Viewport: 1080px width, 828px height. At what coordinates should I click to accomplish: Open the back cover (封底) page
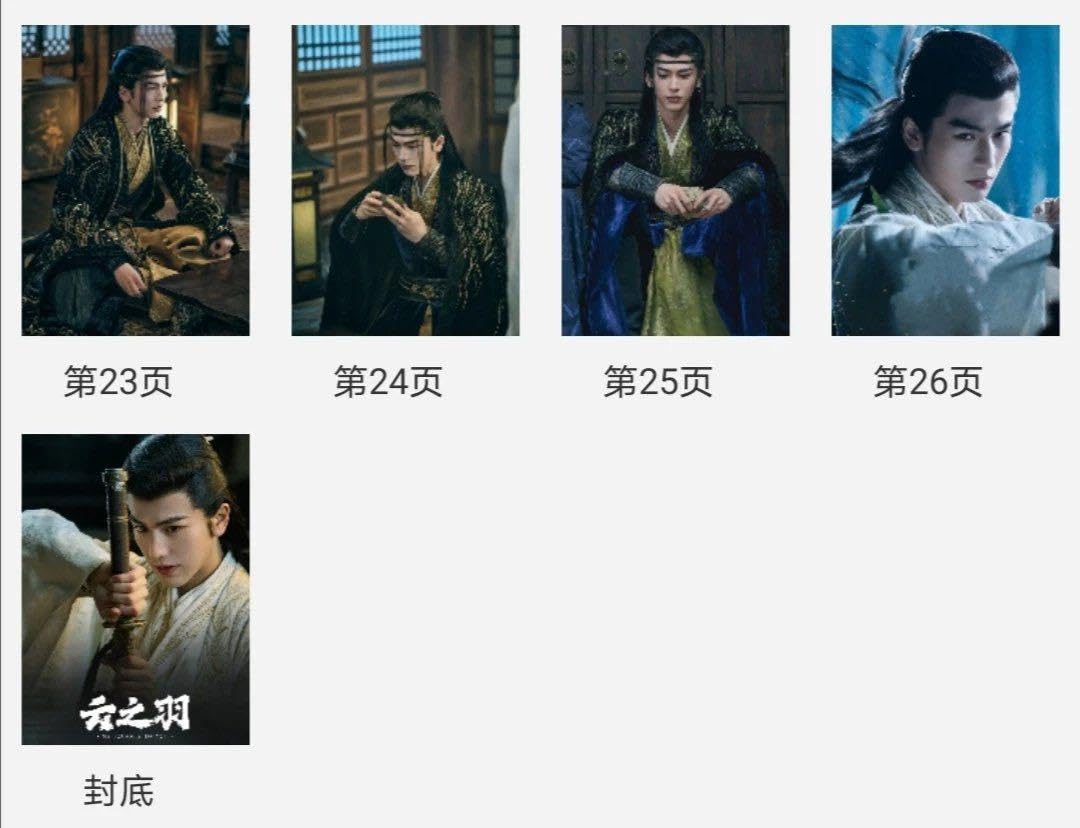click(135, 589)
